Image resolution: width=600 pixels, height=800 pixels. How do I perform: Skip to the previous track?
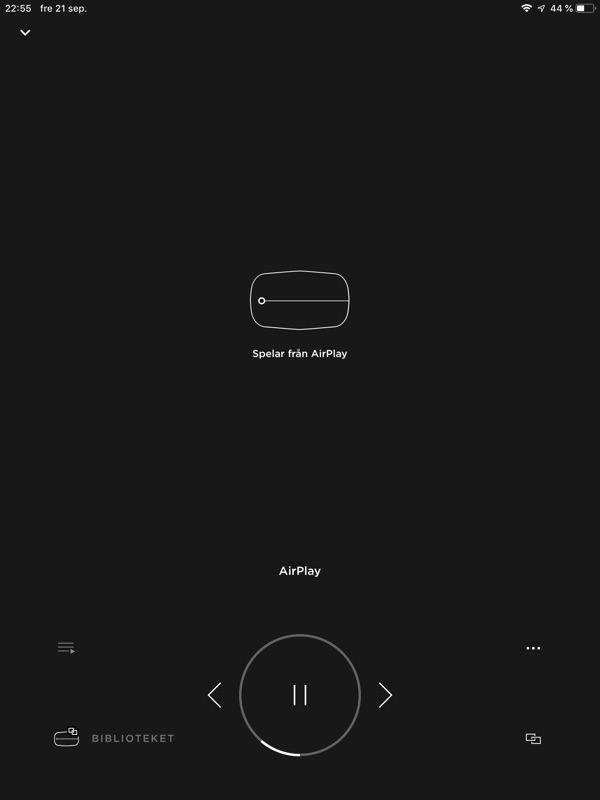214,695
